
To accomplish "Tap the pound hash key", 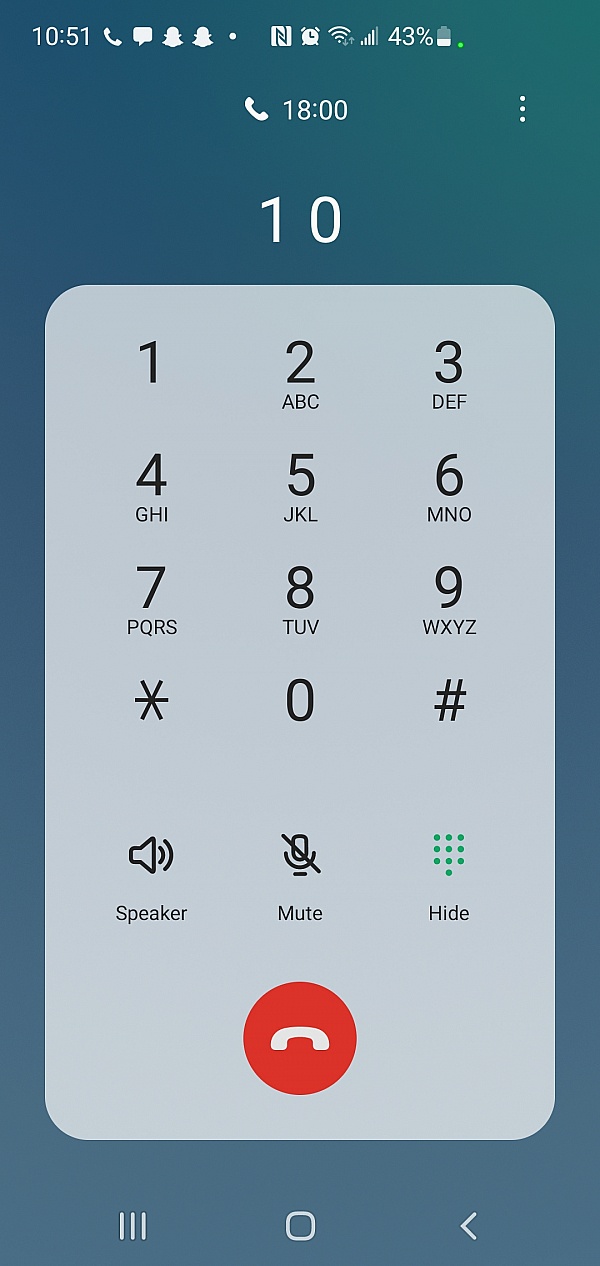I will coord(449,701).
